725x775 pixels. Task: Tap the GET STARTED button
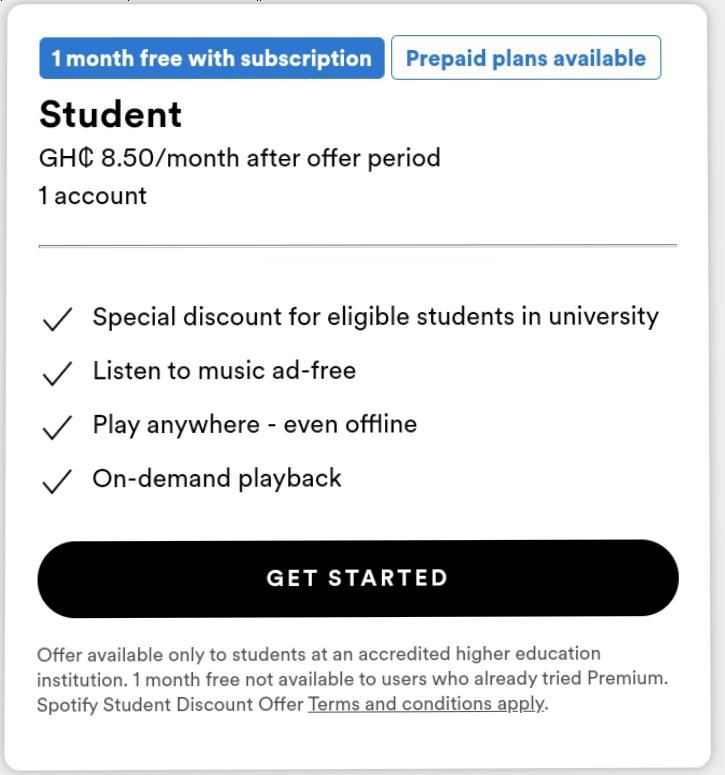tap(357, 578)
